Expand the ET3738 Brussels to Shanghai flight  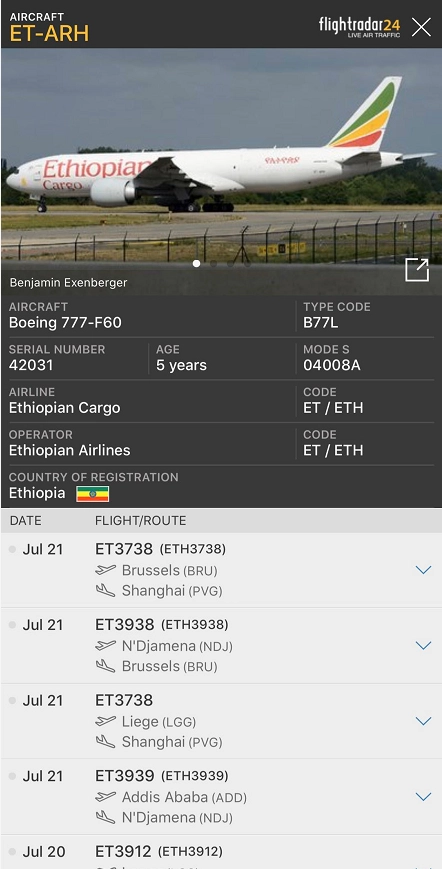point(423,570)
